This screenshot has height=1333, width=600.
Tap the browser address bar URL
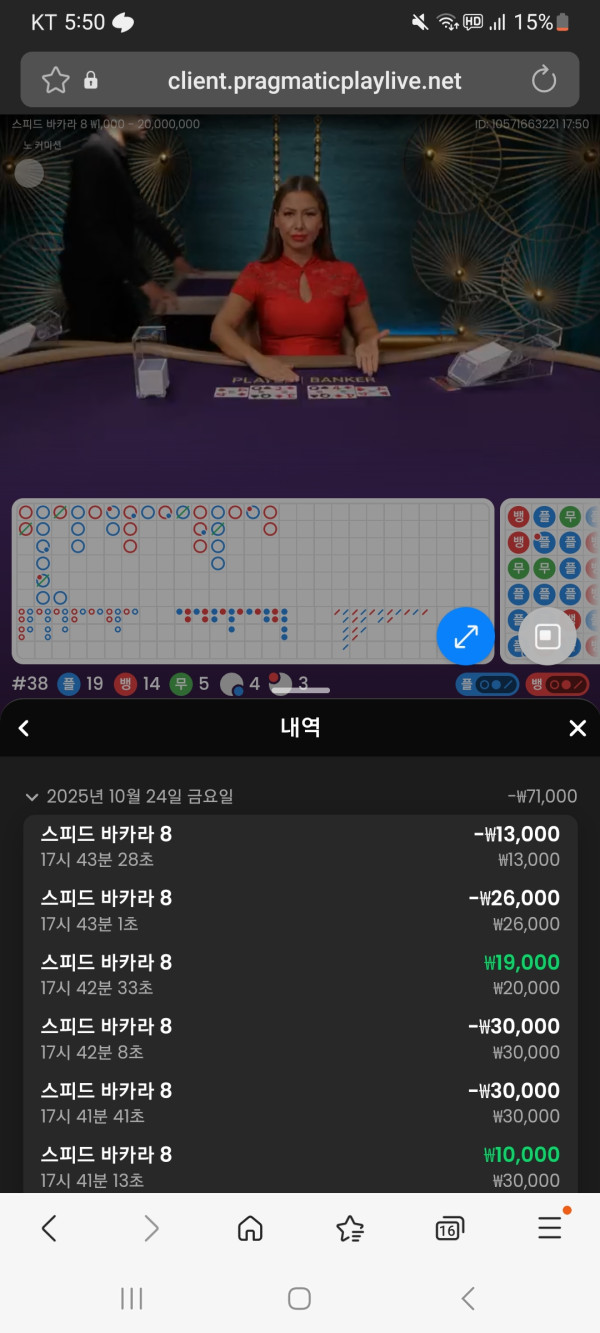[x=314, y=81]
